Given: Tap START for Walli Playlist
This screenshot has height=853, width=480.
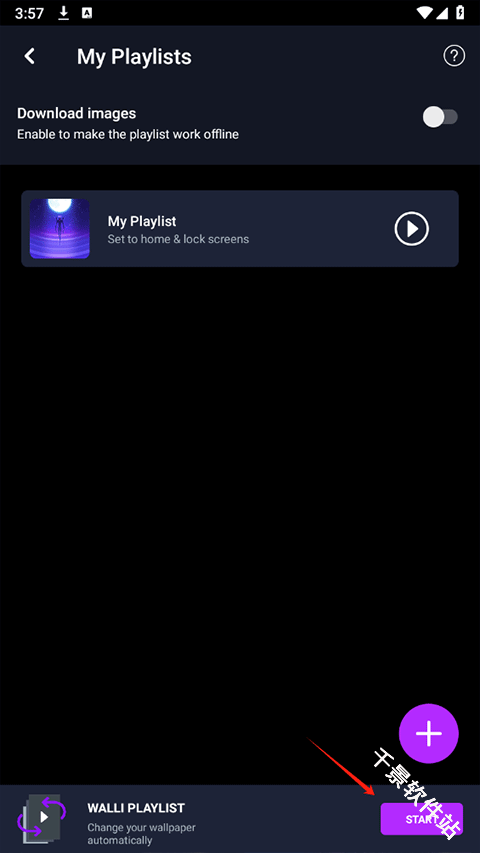Looking at the screenshot, I should [422, 819].
